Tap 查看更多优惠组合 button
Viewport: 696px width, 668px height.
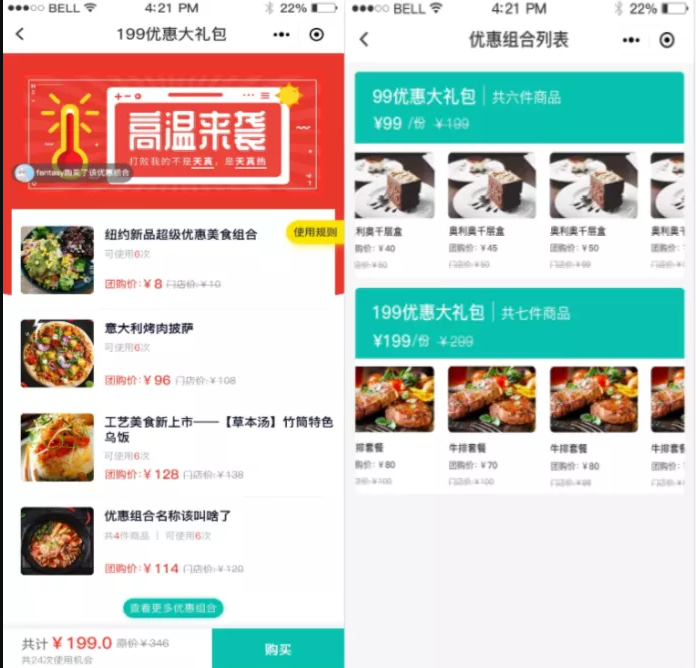(x=173, y=607)
